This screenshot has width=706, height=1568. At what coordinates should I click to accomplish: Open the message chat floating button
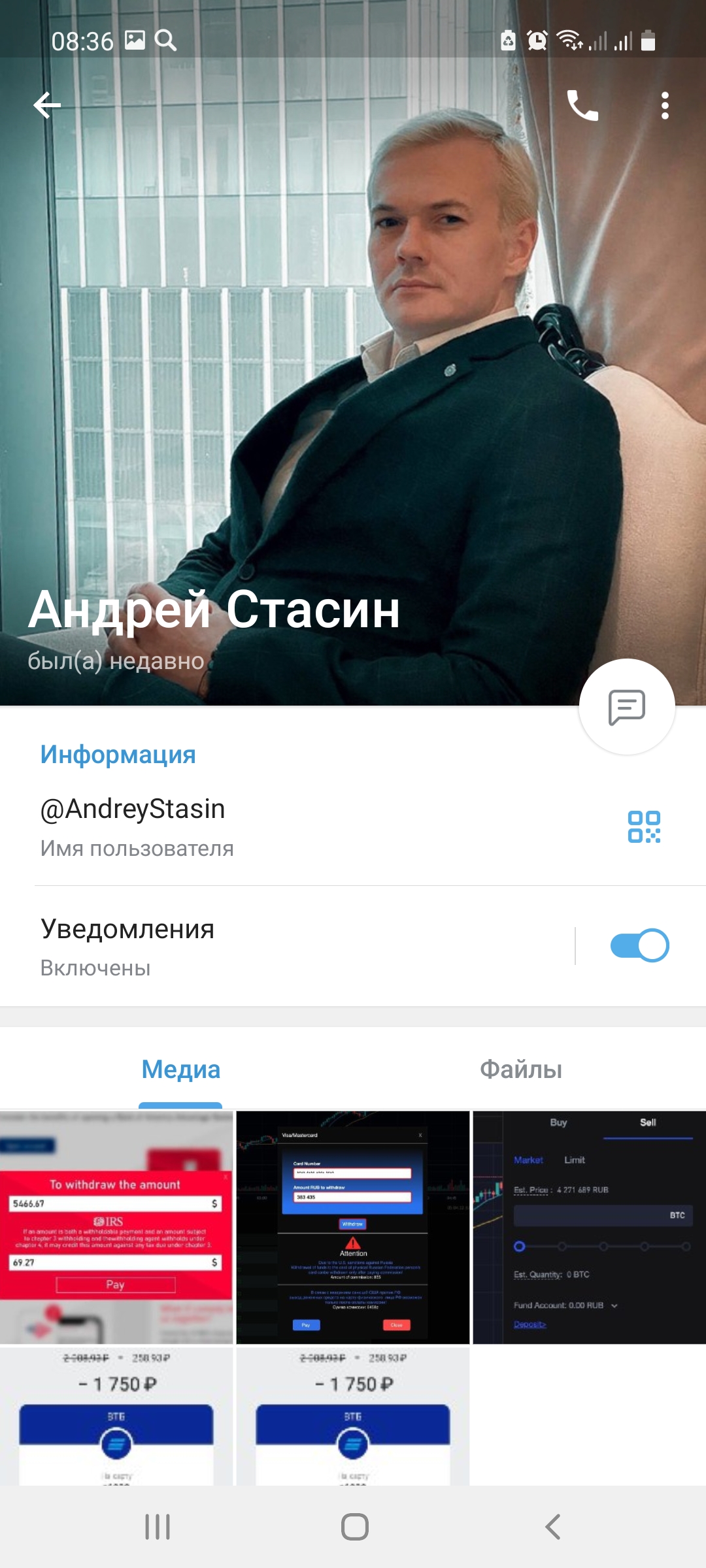[x=626, y=707]
